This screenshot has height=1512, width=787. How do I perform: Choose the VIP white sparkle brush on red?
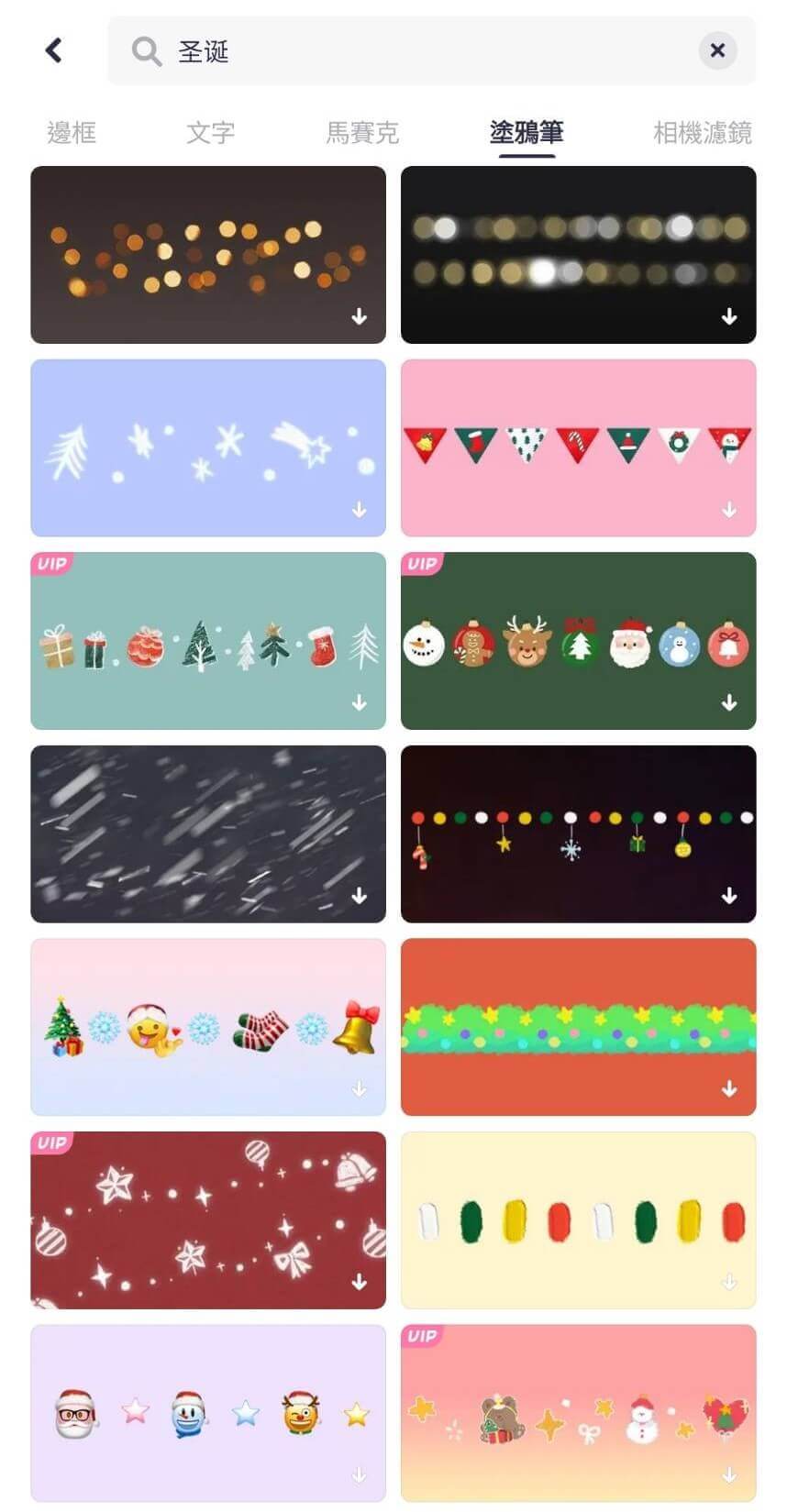coord(208,1220)
